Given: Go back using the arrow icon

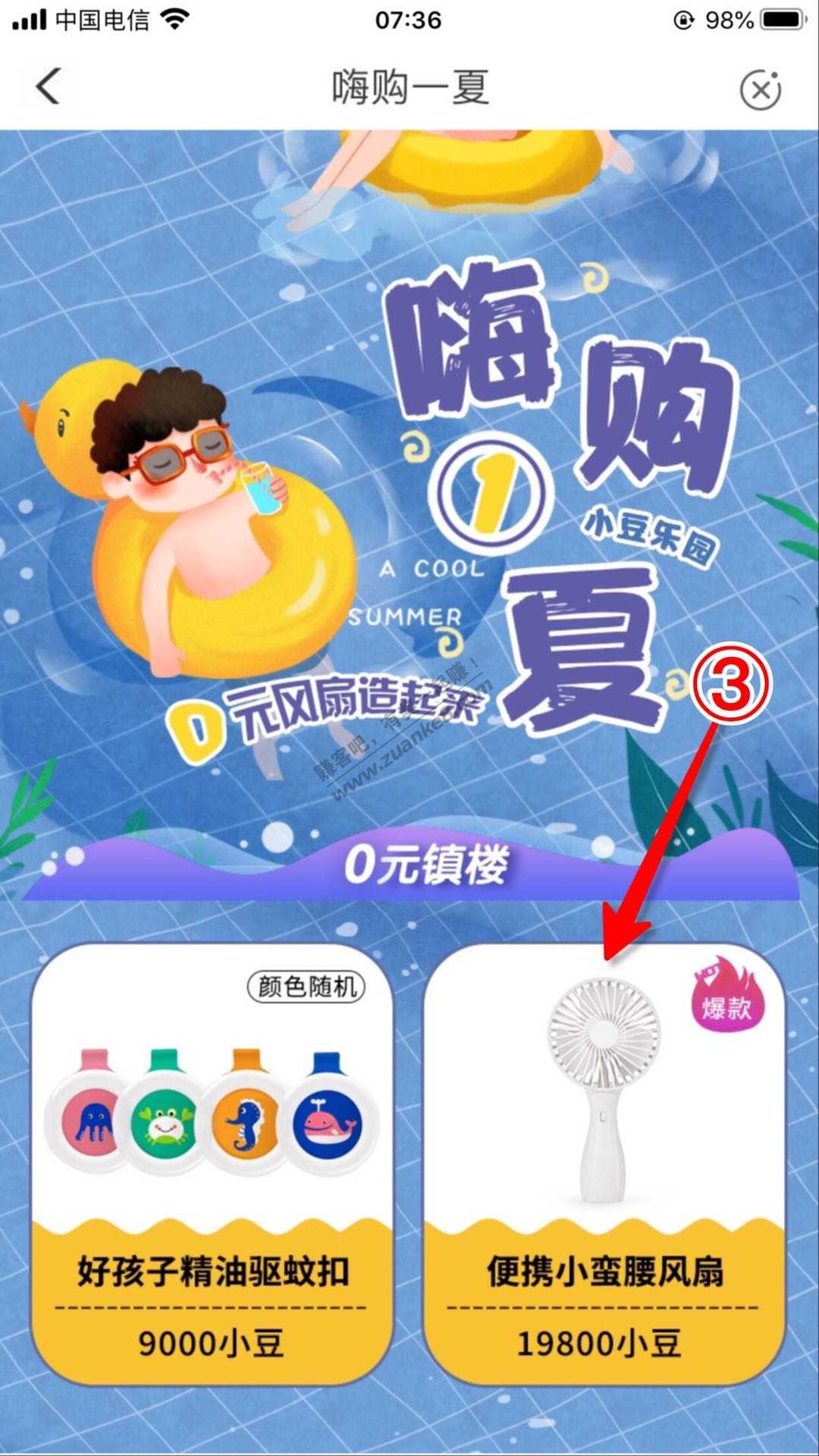Looking at the screenshot, I should tap(49, 86).
